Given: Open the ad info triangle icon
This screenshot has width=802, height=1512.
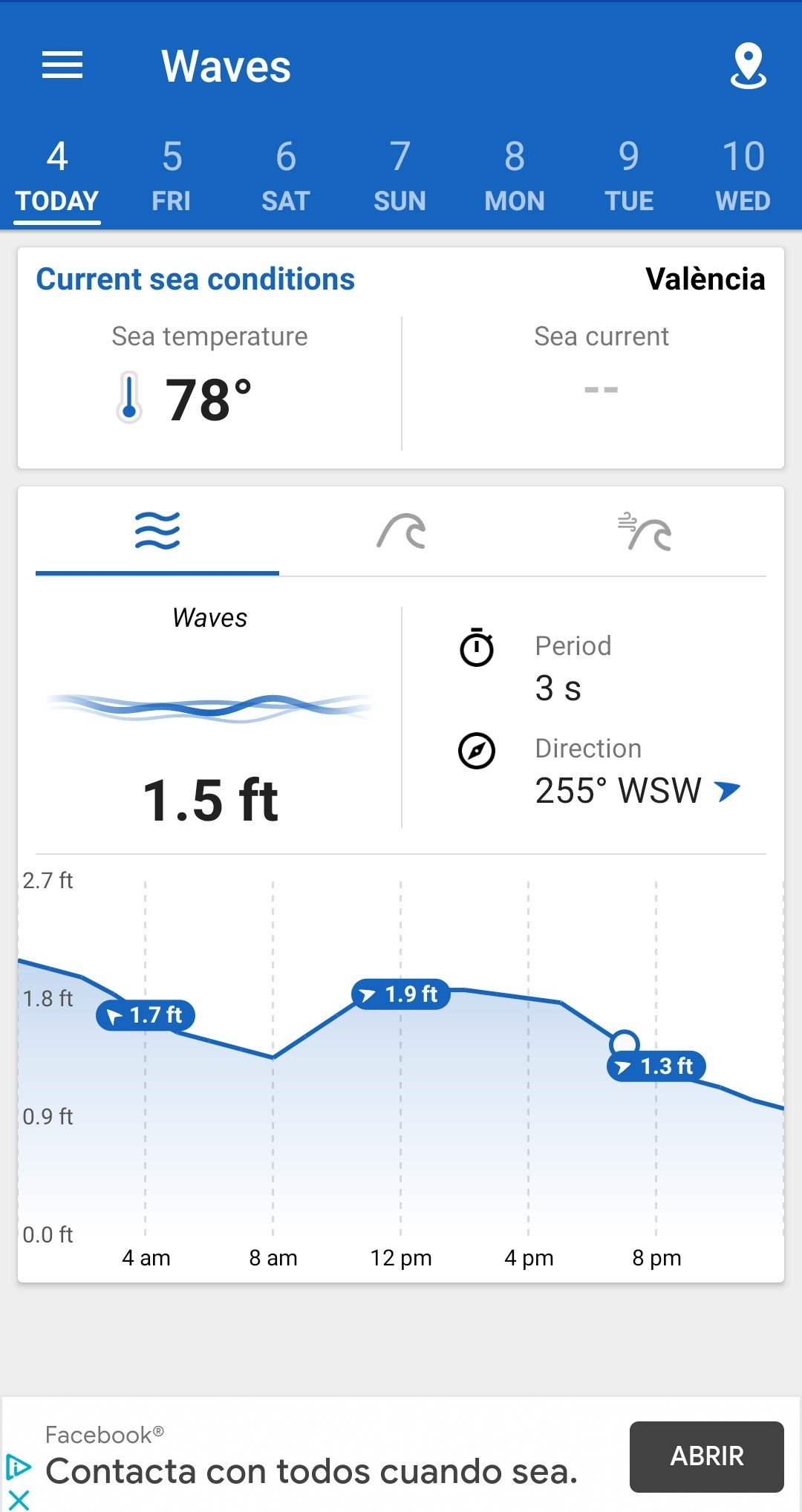Looking at the screenshot, I should click(18, 1467).
